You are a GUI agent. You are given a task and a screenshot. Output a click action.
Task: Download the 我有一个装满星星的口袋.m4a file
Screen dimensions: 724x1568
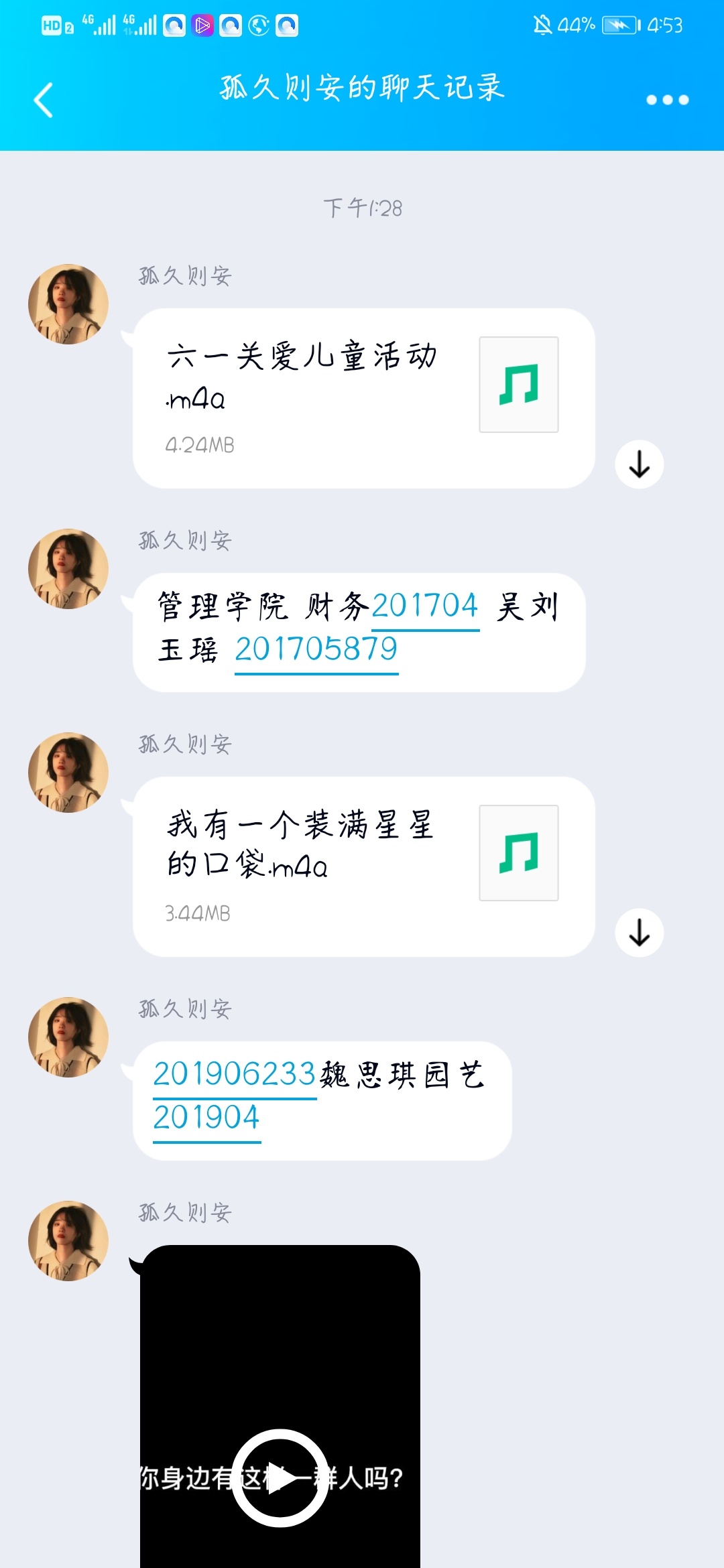(639, 933)
